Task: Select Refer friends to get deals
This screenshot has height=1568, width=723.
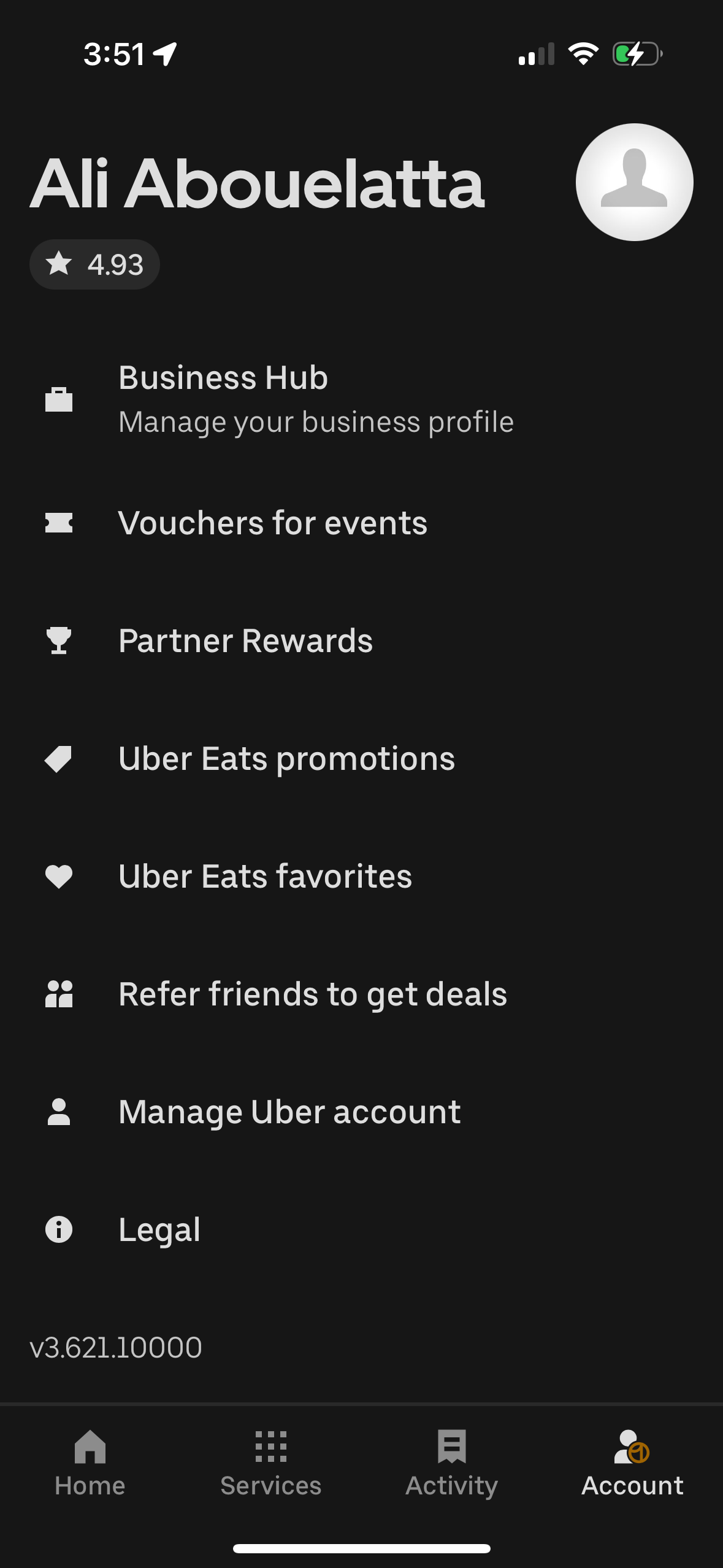Action: [312, 993]
